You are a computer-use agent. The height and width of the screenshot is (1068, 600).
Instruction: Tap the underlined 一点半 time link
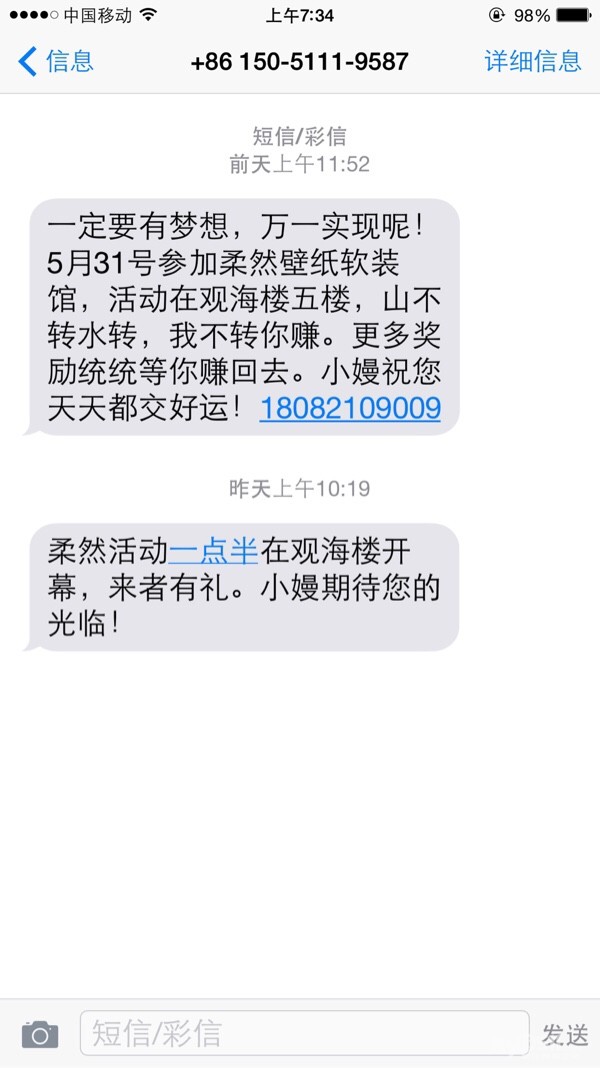tap(213, 551)
